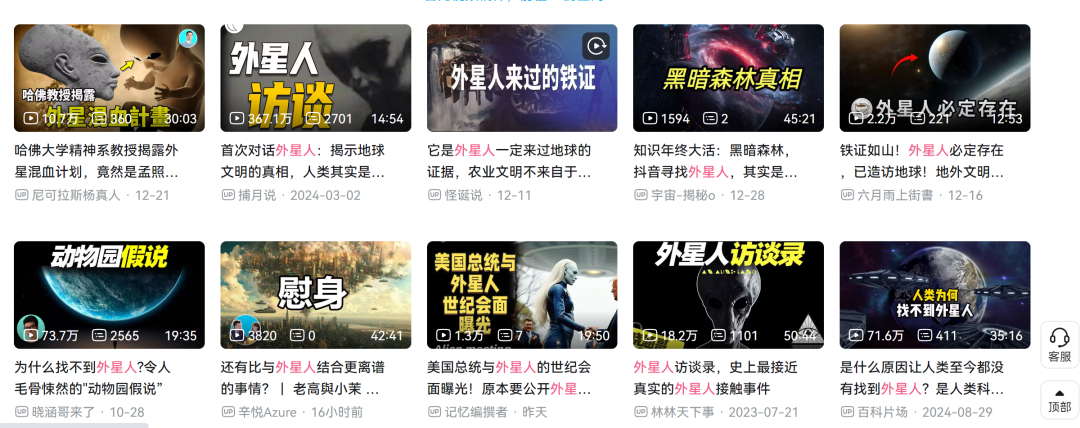Contact customer service via 客服
Image resolution: width=1080 pixels, height=428 pixels.
coord(1059,345)
